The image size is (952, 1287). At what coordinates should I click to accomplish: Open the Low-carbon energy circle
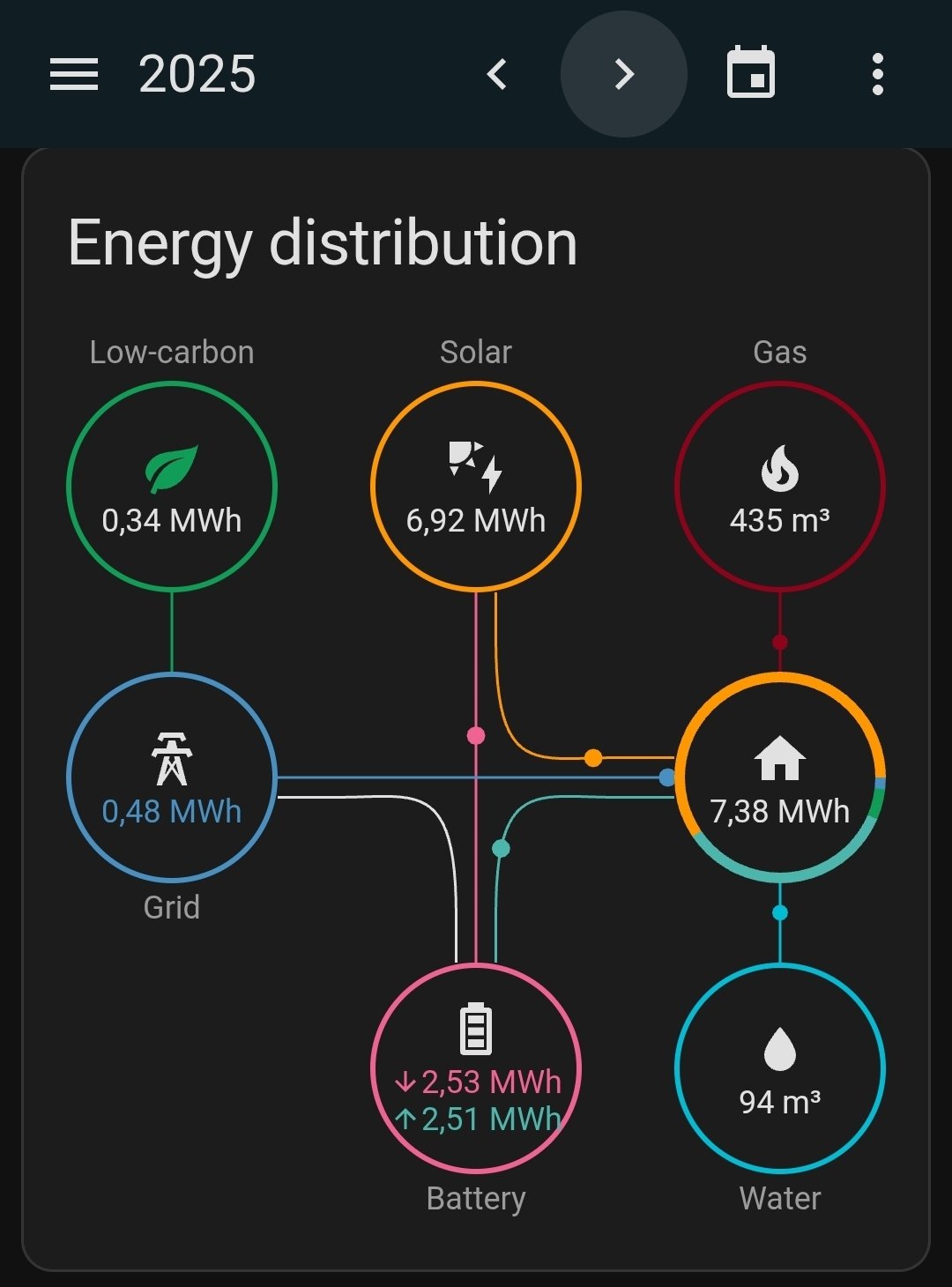click(172, 487)
